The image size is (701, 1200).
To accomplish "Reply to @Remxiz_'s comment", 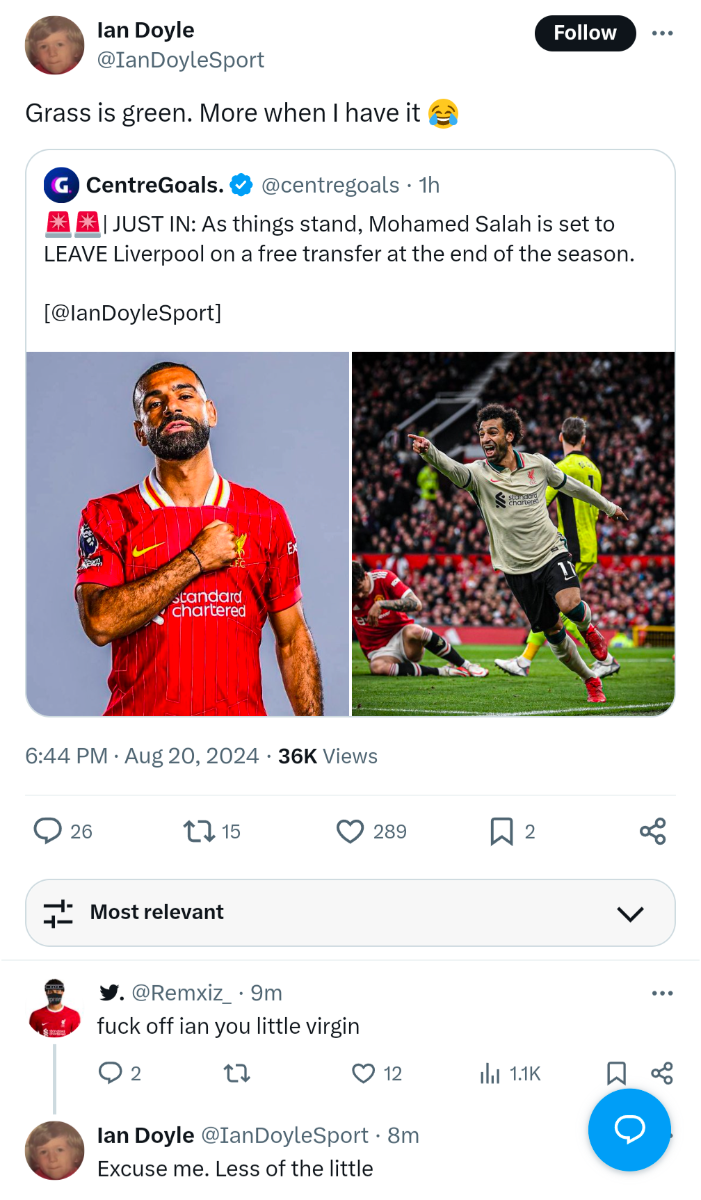I will [x=120, y=1073].
